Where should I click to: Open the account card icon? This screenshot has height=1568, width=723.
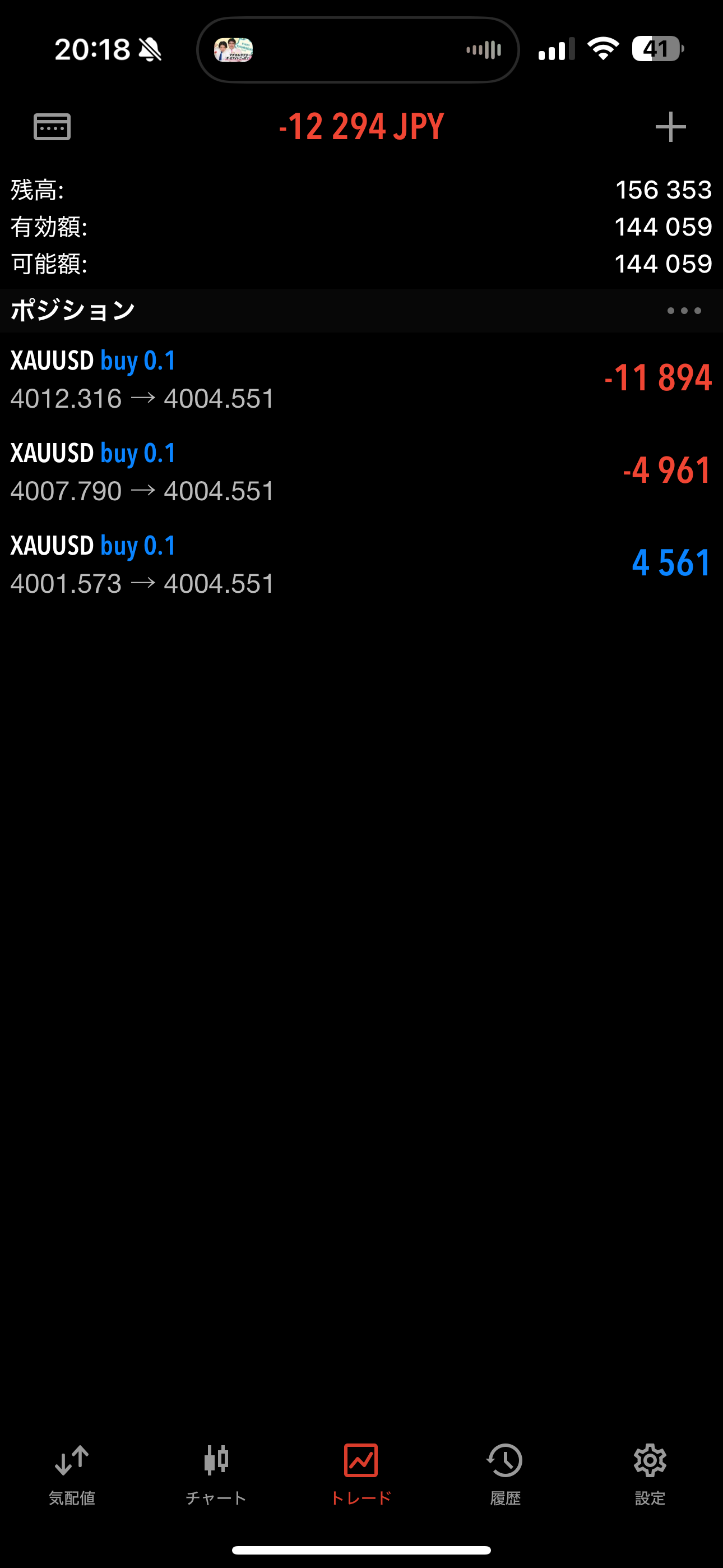click(52, 127)
